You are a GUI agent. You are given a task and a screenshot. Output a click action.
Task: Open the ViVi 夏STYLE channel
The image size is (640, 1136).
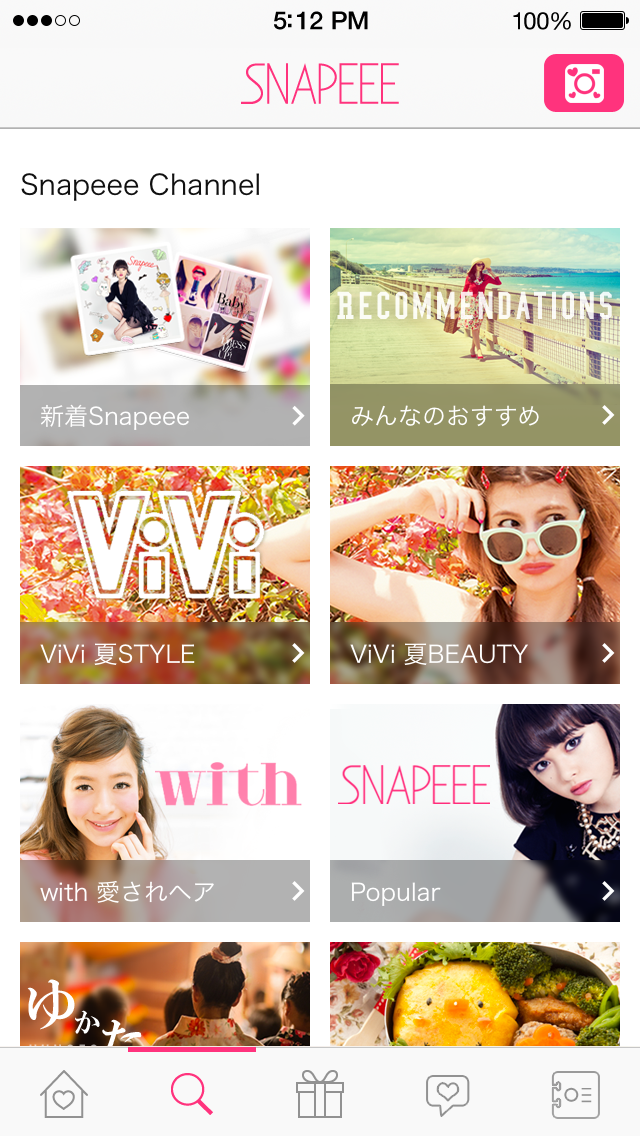tap(165, 575)
